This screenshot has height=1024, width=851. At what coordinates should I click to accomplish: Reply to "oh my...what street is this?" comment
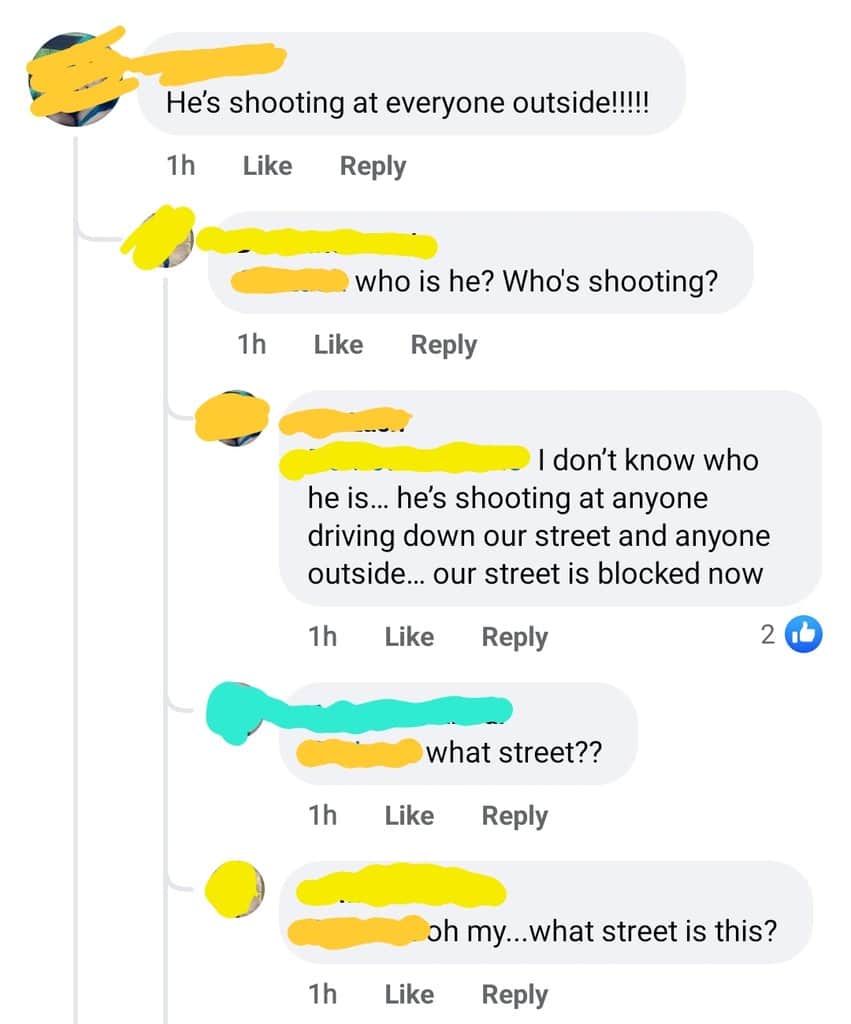tap(514, 995)
